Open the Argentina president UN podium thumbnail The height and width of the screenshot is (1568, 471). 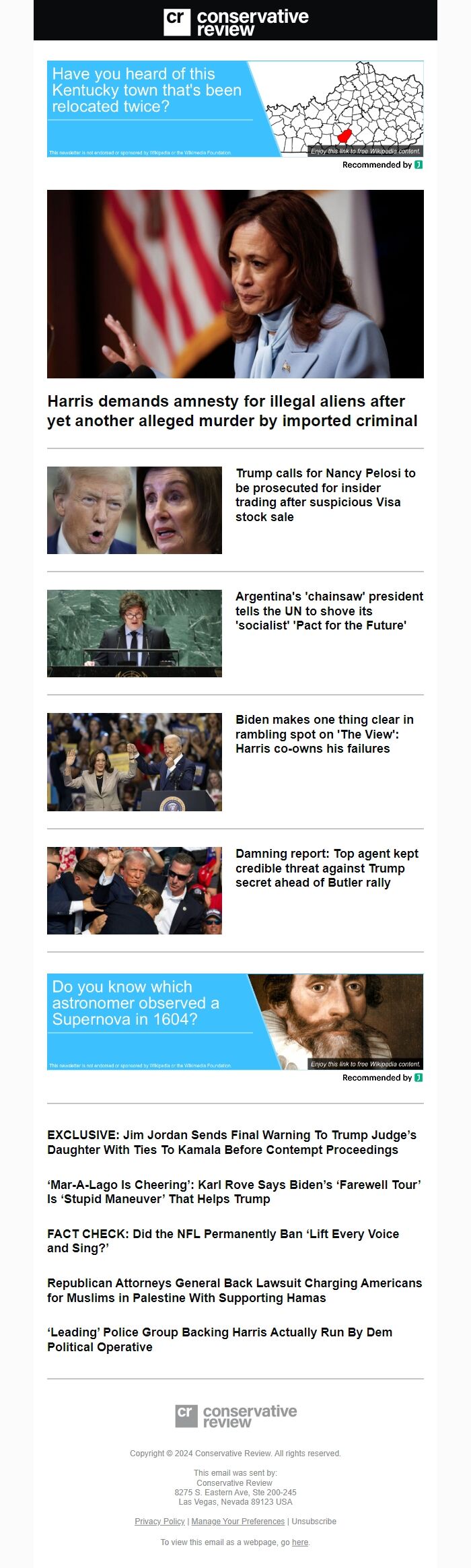(134, 634)
